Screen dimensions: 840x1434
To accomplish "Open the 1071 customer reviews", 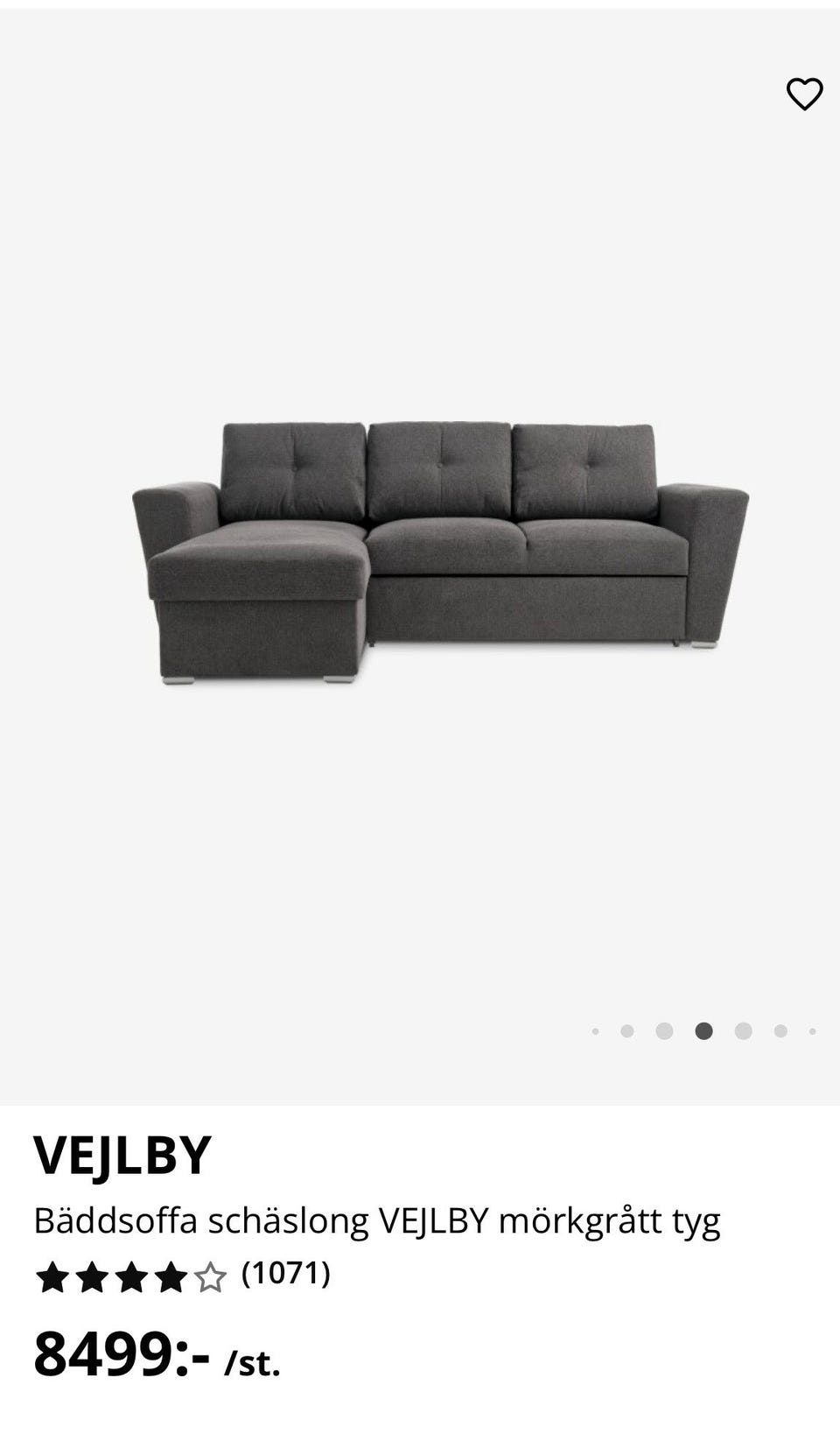I will pos(285,1274).
